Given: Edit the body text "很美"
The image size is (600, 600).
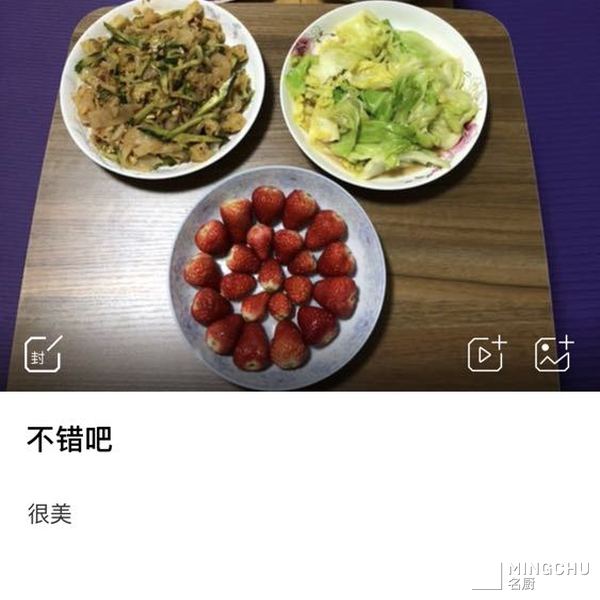Looking at the screenshot, I should [x=50, y=514].
